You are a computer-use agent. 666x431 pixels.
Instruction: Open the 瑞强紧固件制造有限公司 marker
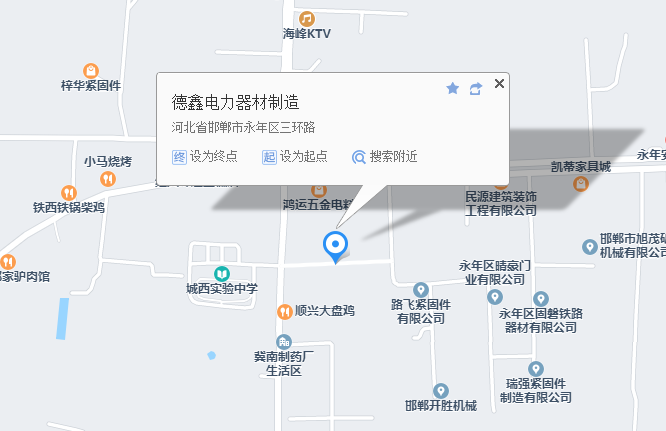click(x=537, y=369)
